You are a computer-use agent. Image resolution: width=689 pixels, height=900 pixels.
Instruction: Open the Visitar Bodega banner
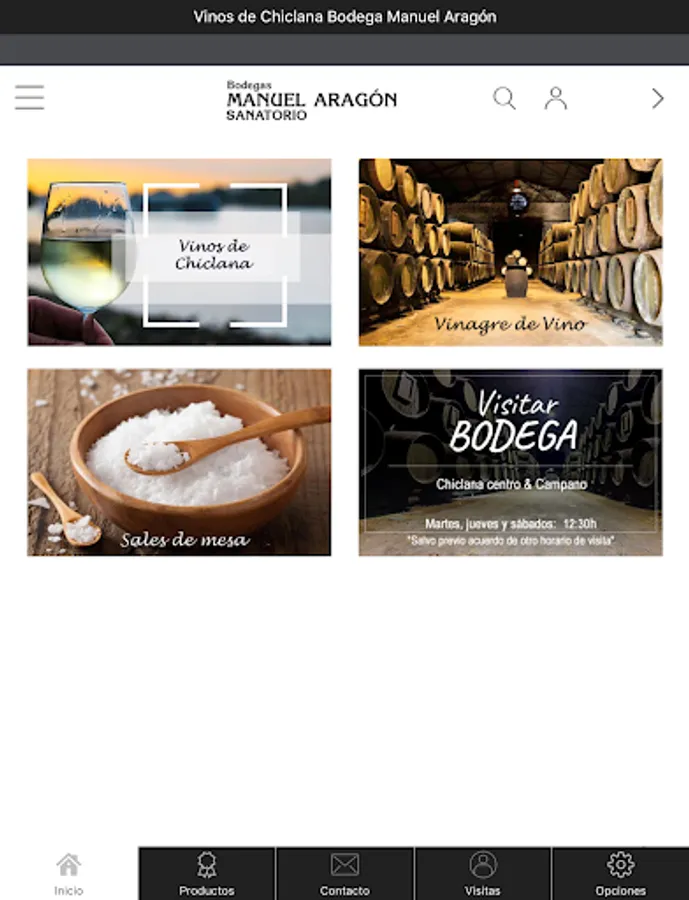[x=510, y=462]
